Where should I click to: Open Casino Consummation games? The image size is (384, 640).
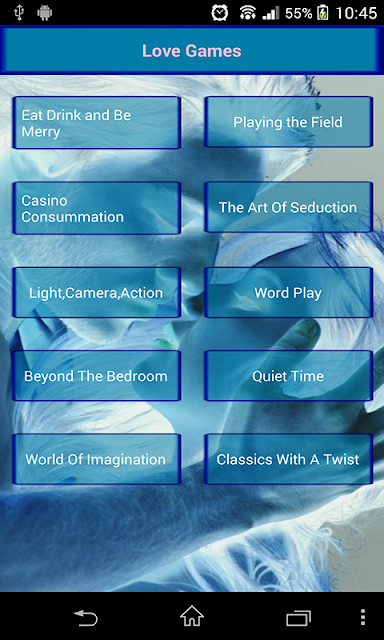coord(96,208)
